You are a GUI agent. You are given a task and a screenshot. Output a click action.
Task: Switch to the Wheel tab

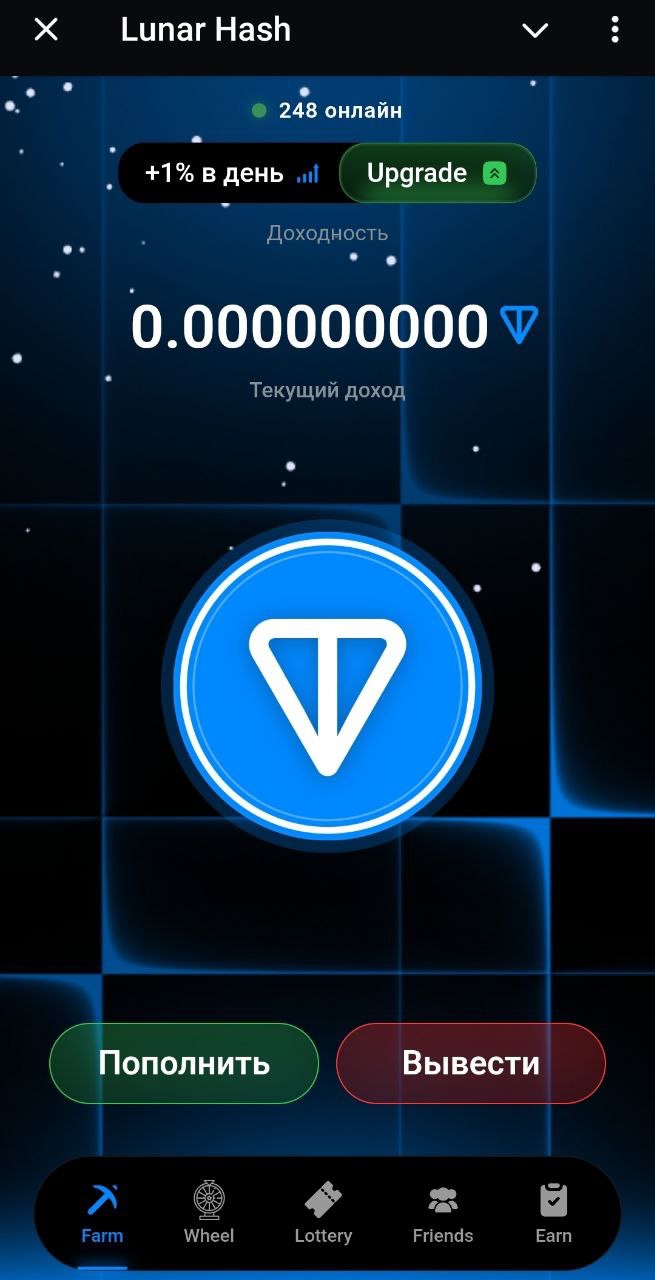click(x=209, y=1214)
